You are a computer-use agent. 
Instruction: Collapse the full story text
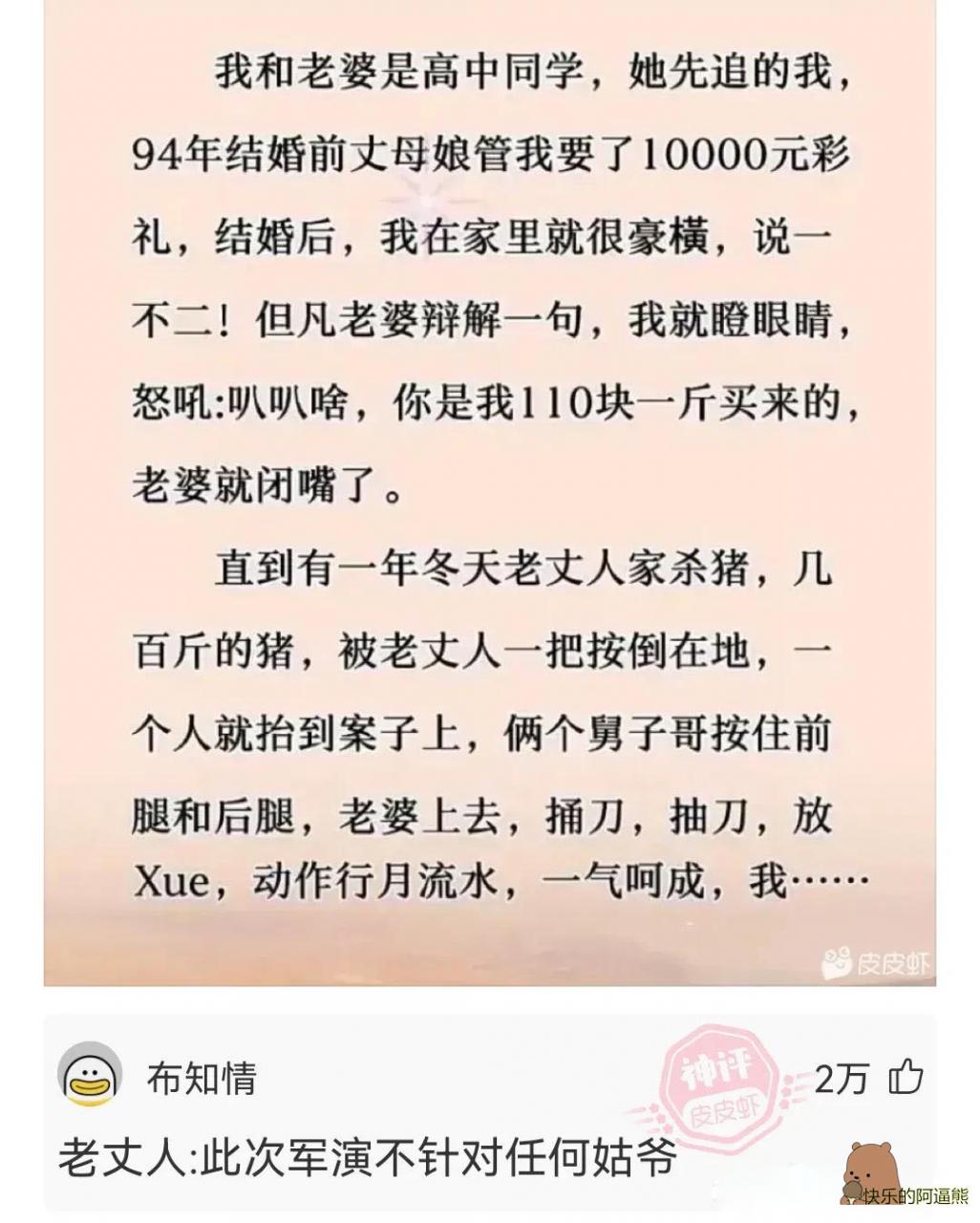[x=490, y=478]
